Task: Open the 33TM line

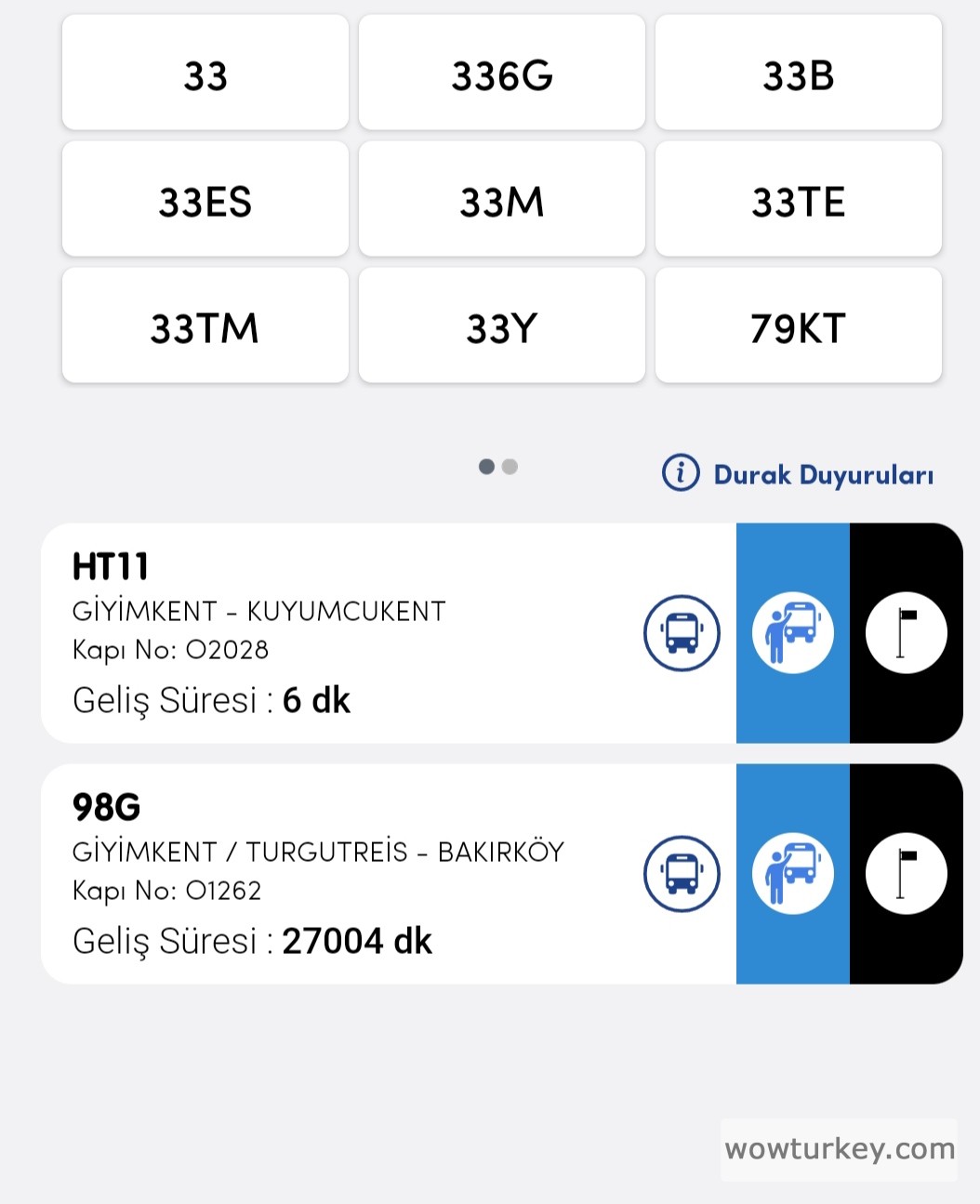Action: 205,327
